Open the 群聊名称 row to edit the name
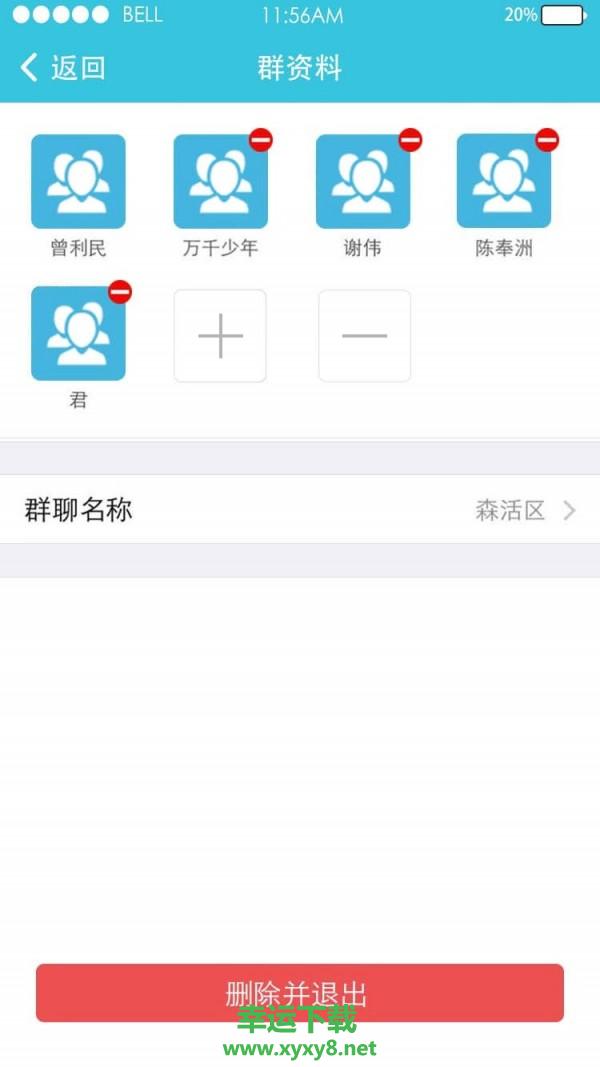Viewport: 600px width, 1067px height. (x=300, y=510)
